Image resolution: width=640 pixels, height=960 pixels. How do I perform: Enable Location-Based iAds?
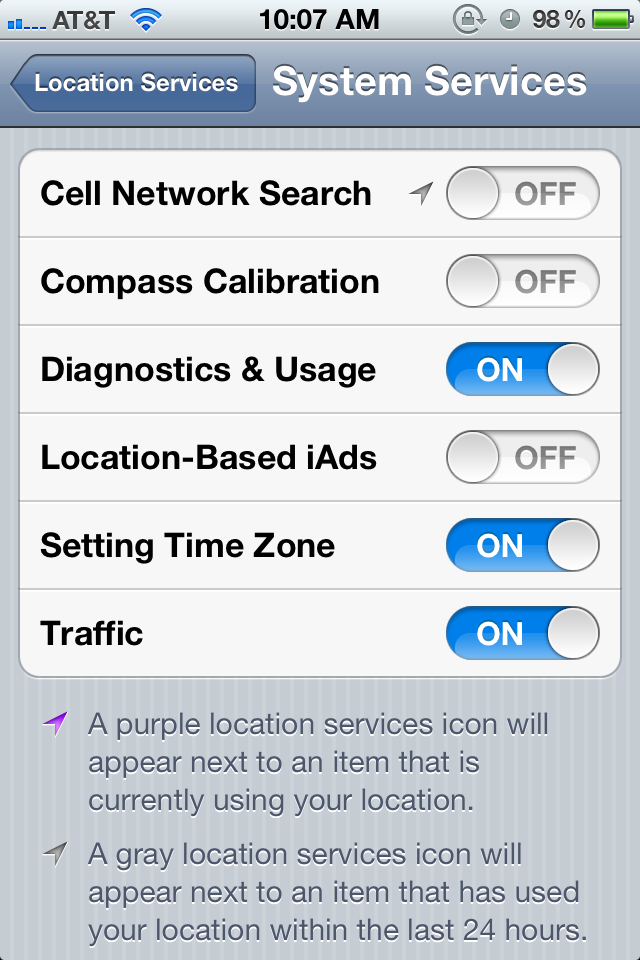pyautogui.click(x=522, y=458)
